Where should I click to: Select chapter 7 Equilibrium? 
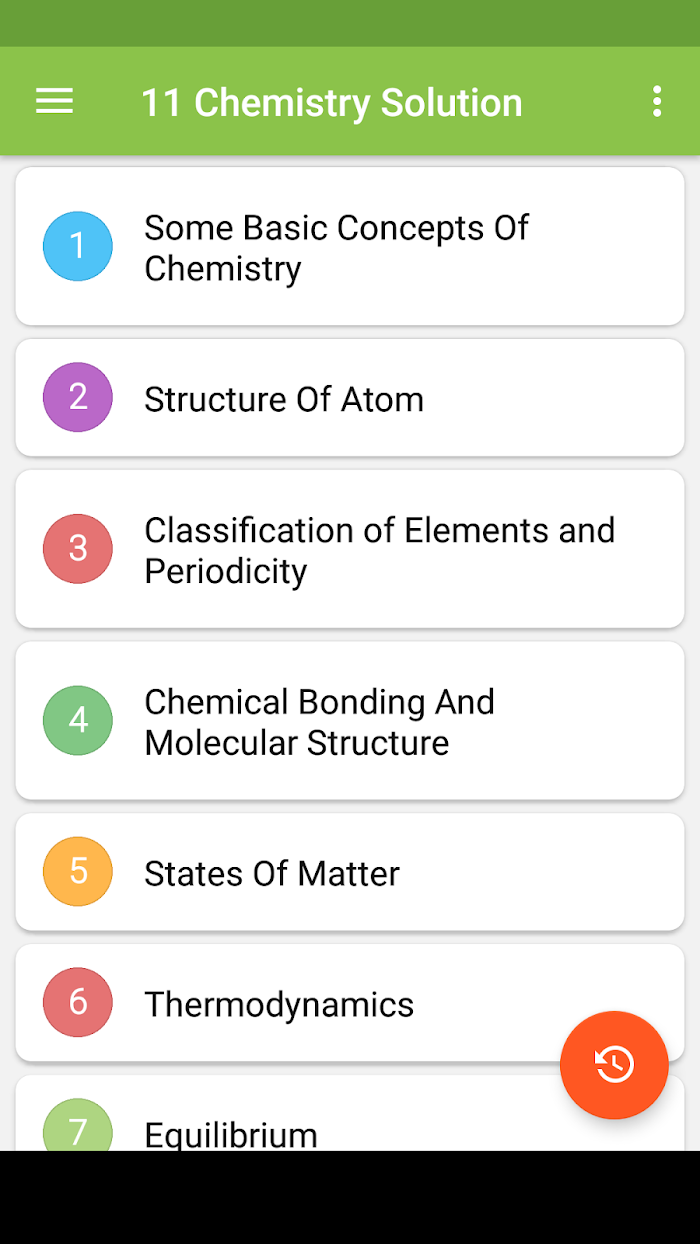point(350,1113)
